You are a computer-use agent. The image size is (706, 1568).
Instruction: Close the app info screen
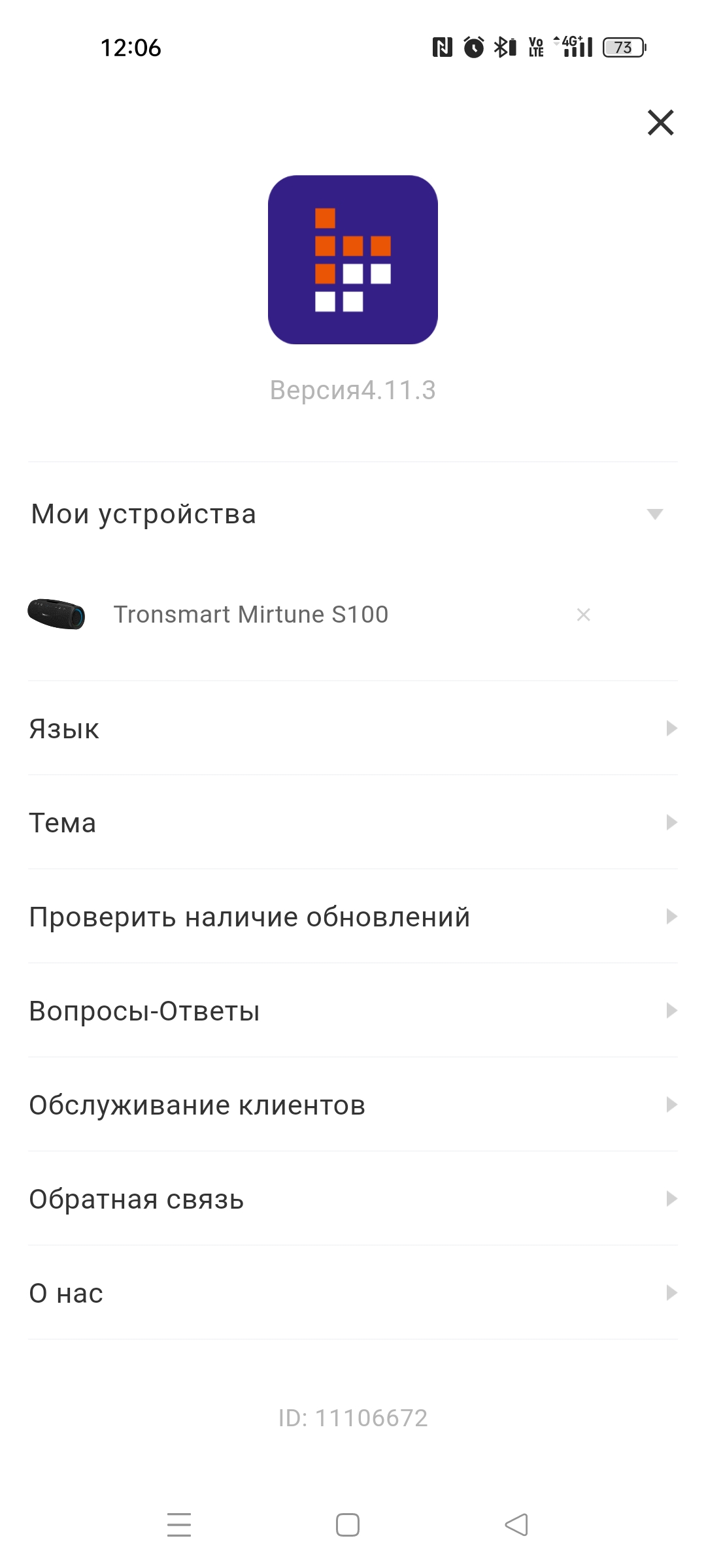pos(660,123)
